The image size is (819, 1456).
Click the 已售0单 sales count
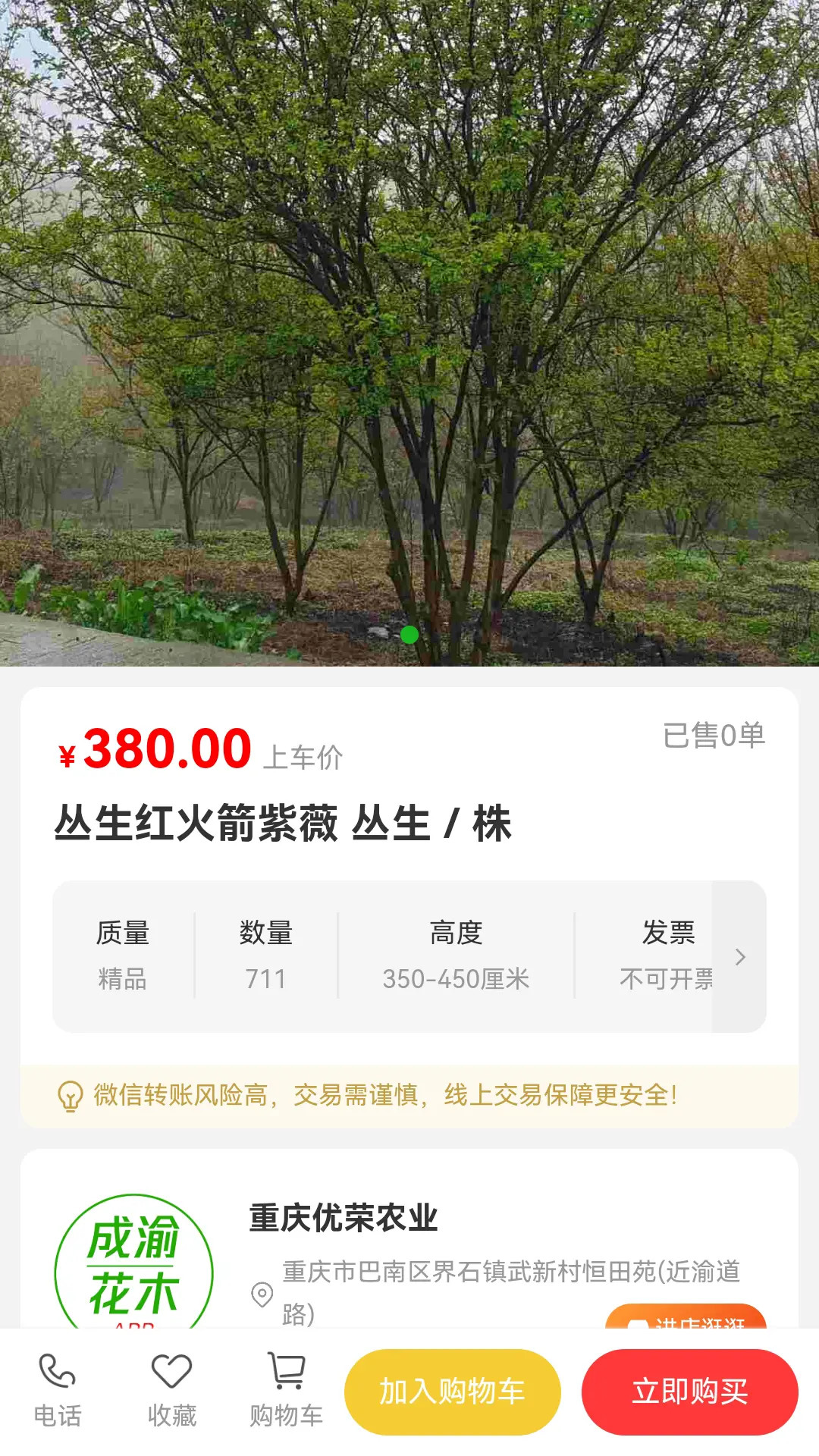click(711, 735)
